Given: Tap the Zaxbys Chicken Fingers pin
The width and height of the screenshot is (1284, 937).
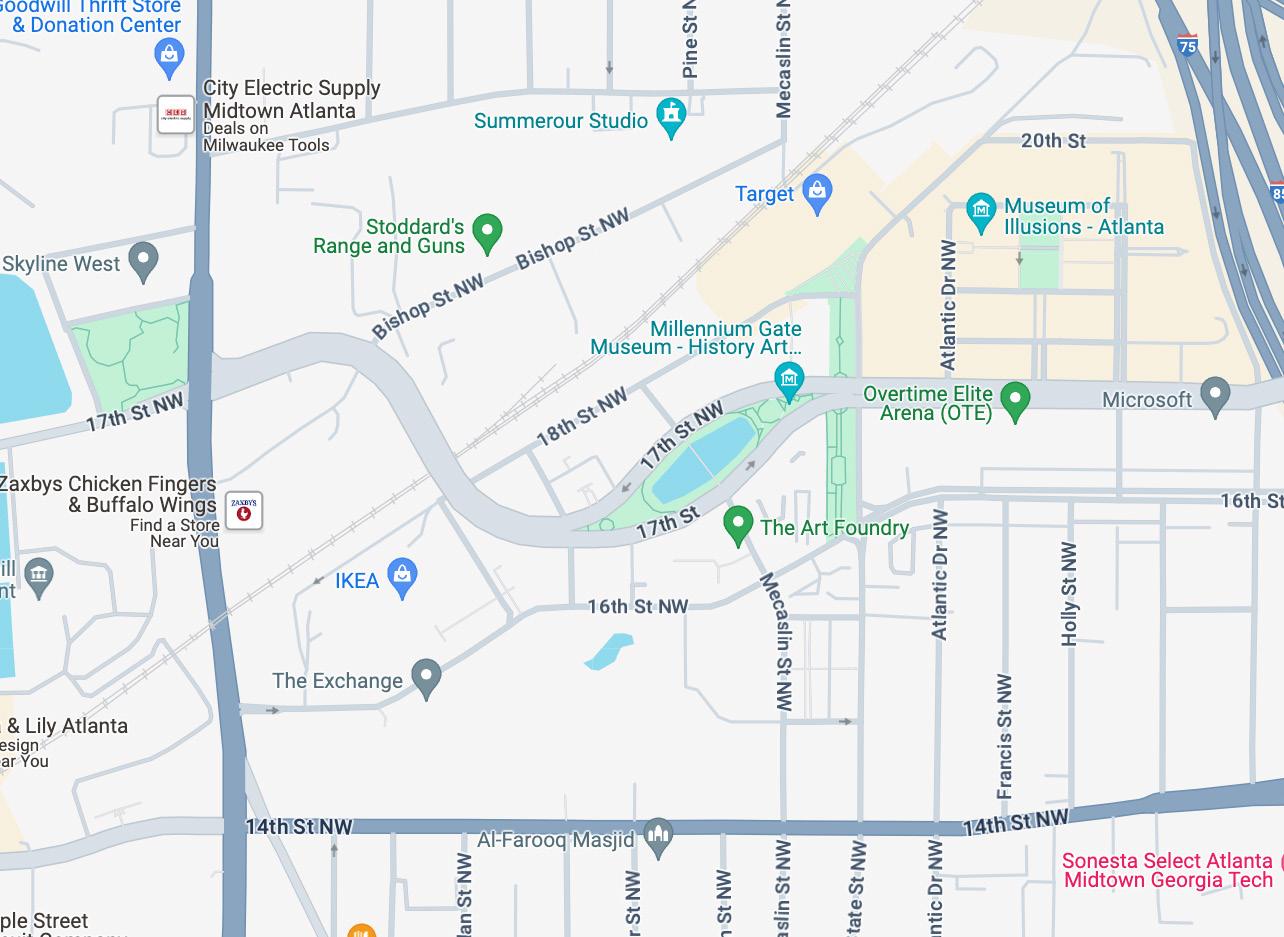Looking at the screenshot, I should [x=244, y=509].
